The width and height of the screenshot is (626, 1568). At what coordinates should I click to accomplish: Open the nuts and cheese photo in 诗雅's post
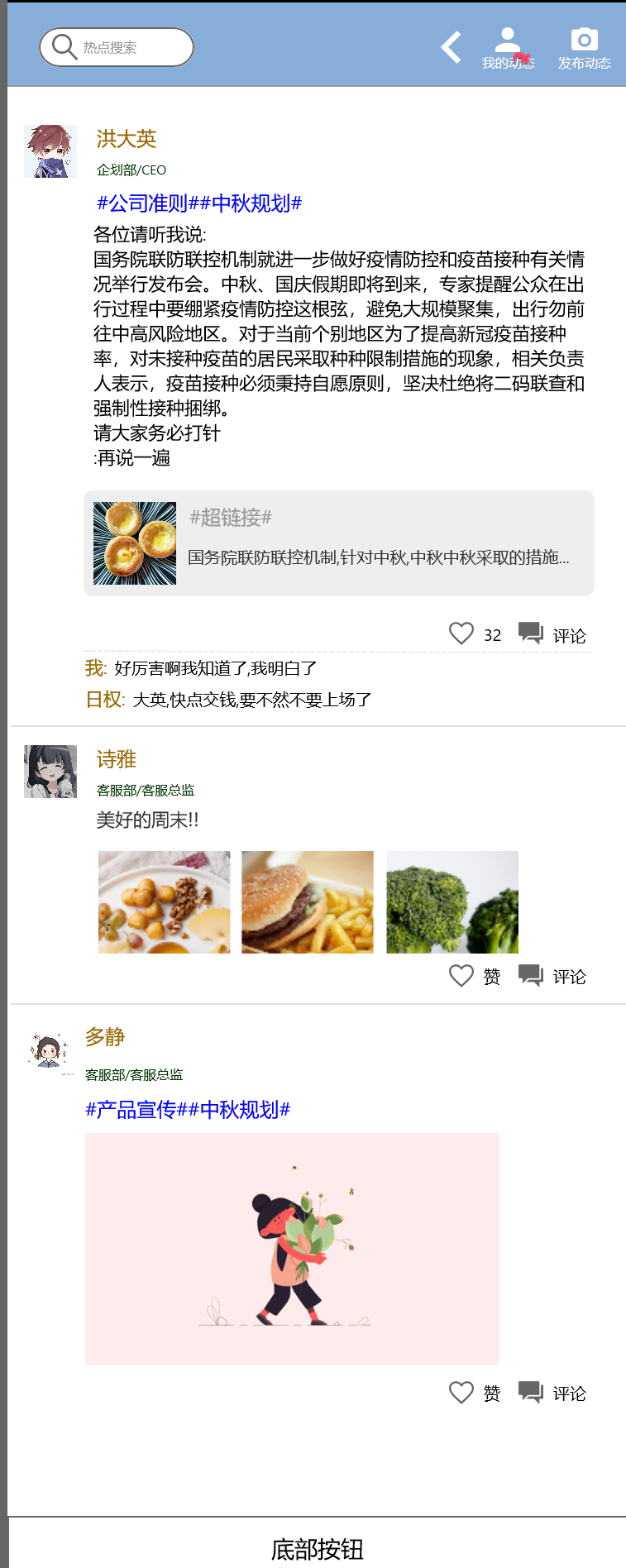tap(165, 902)
